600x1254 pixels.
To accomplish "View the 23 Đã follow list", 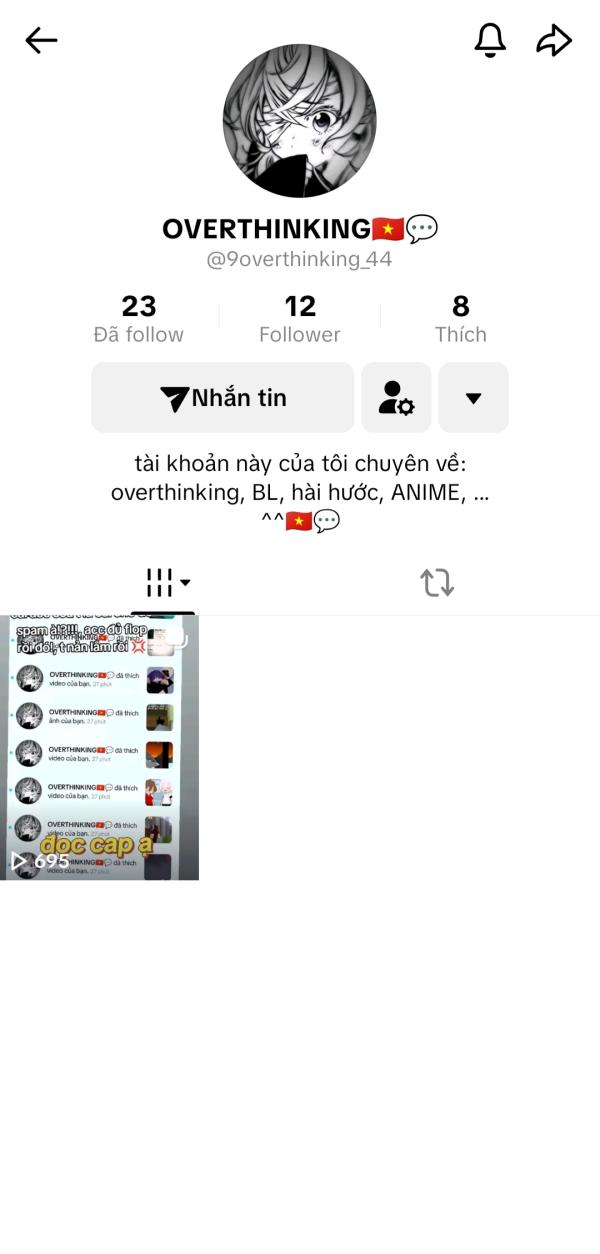I will (x=139, y=318).
